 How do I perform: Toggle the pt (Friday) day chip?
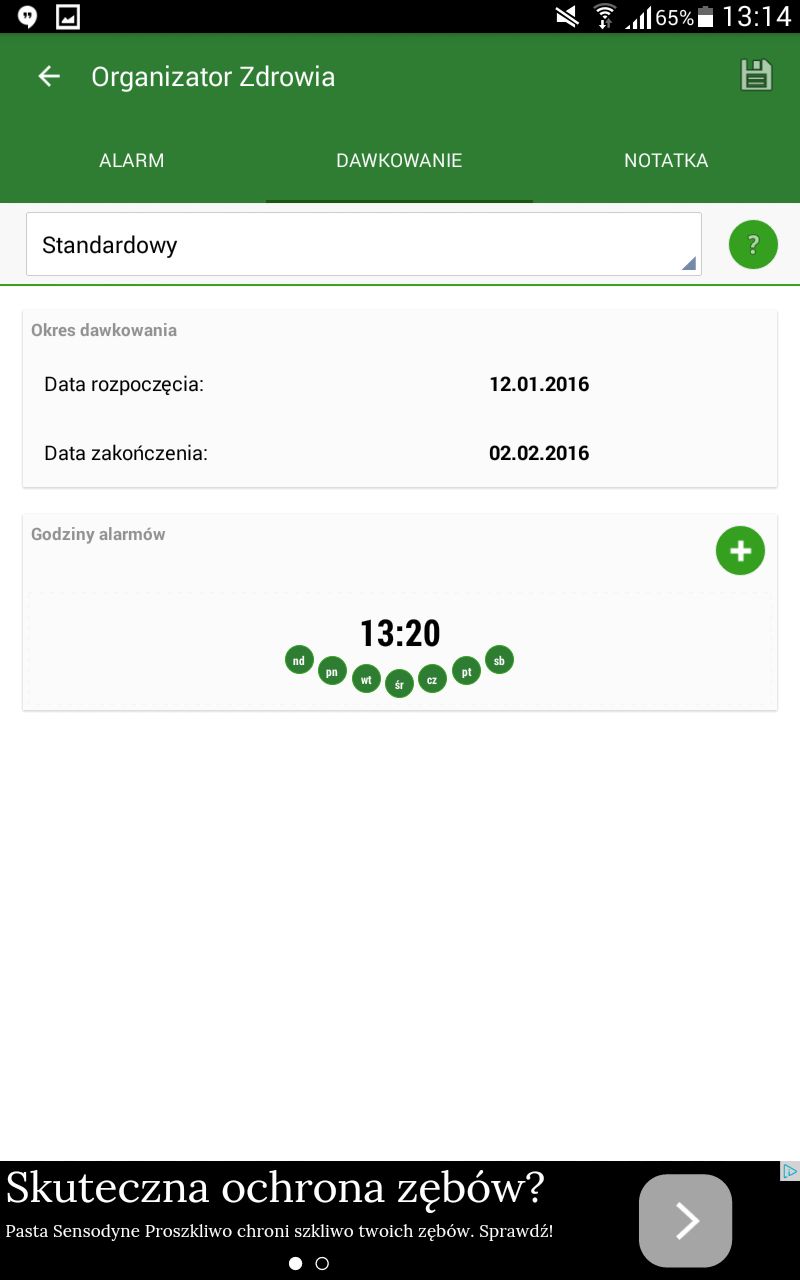[466, 672]
